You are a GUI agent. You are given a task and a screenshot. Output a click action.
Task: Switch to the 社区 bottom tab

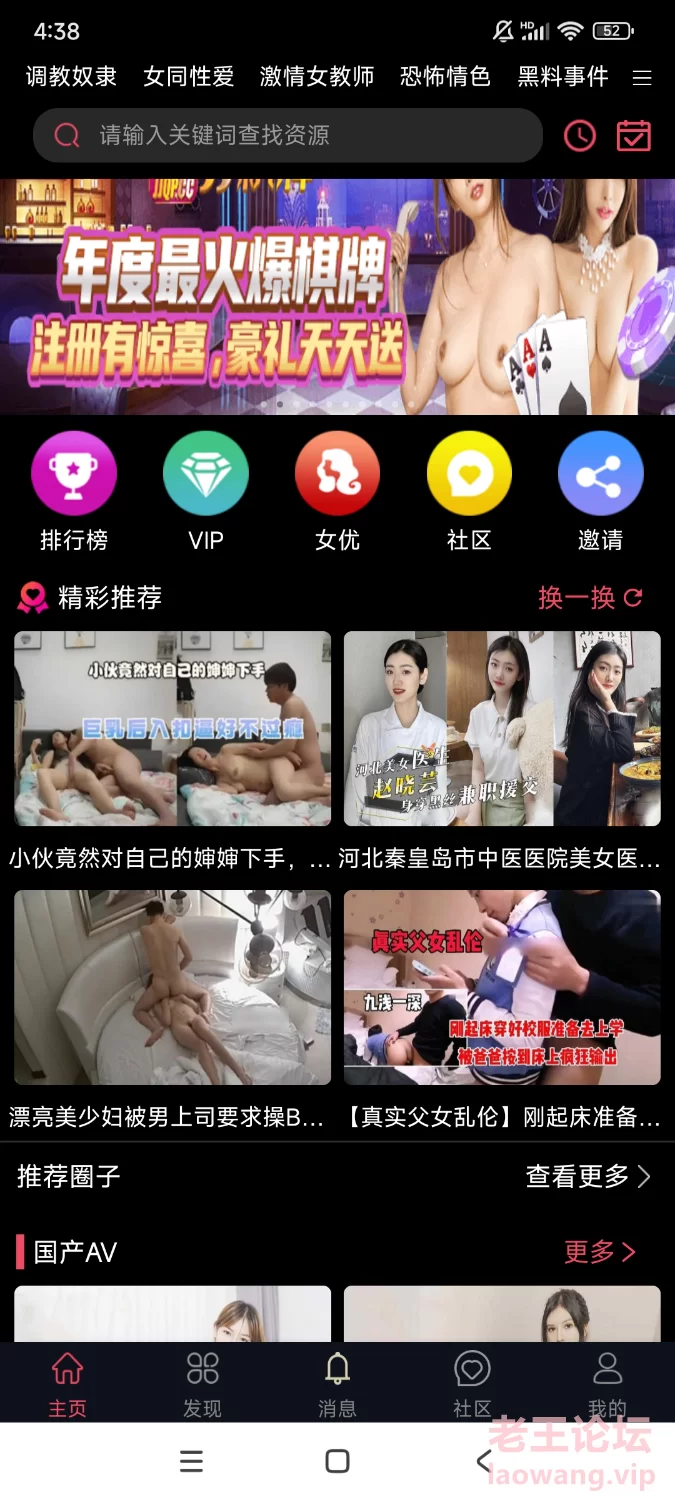(472, 1384)
